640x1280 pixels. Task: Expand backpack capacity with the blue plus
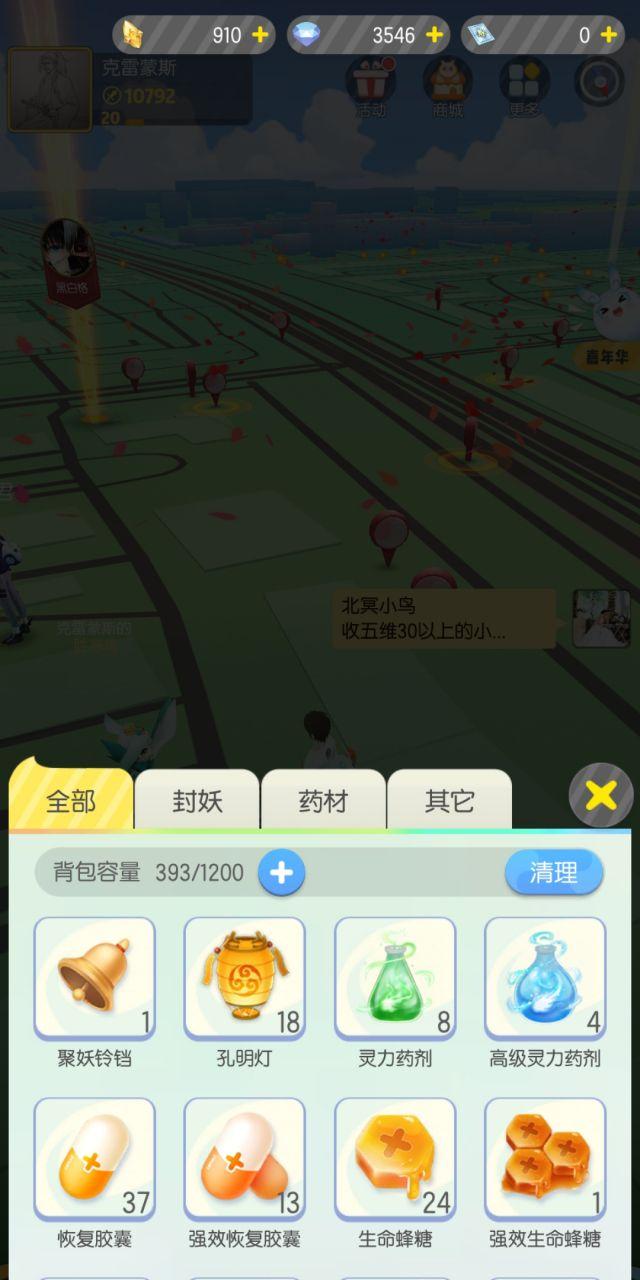(x=281, y=873)
